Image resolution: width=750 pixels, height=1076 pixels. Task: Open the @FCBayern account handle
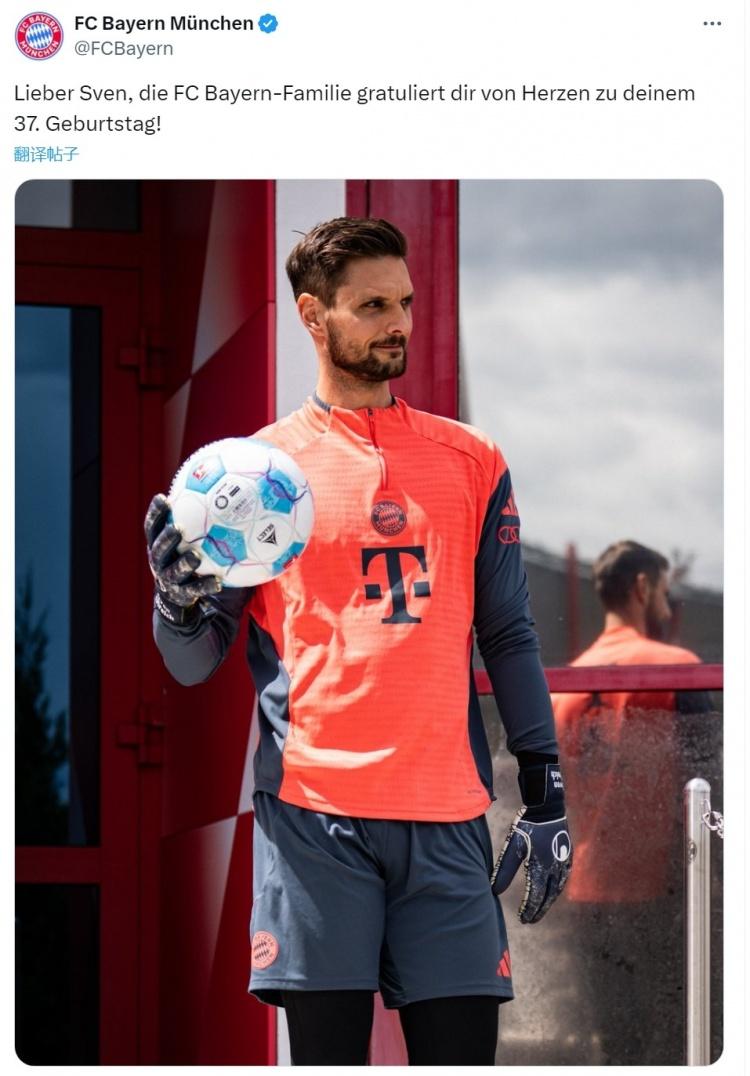click(123, 48)
